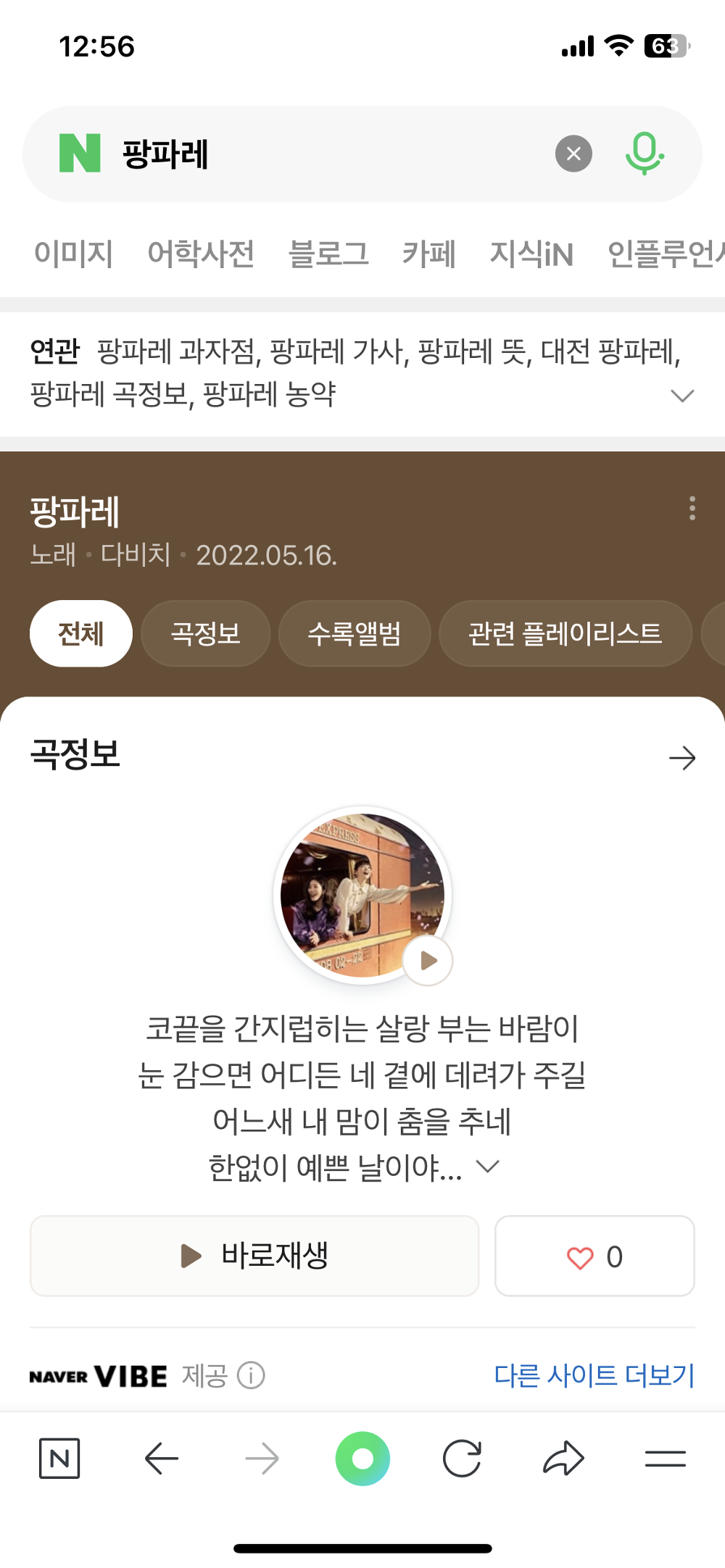Open 곡정보 details via the right arrow
Image resolution: width=725 pixels, height=1568 pixels.
(x=682, y=758)
